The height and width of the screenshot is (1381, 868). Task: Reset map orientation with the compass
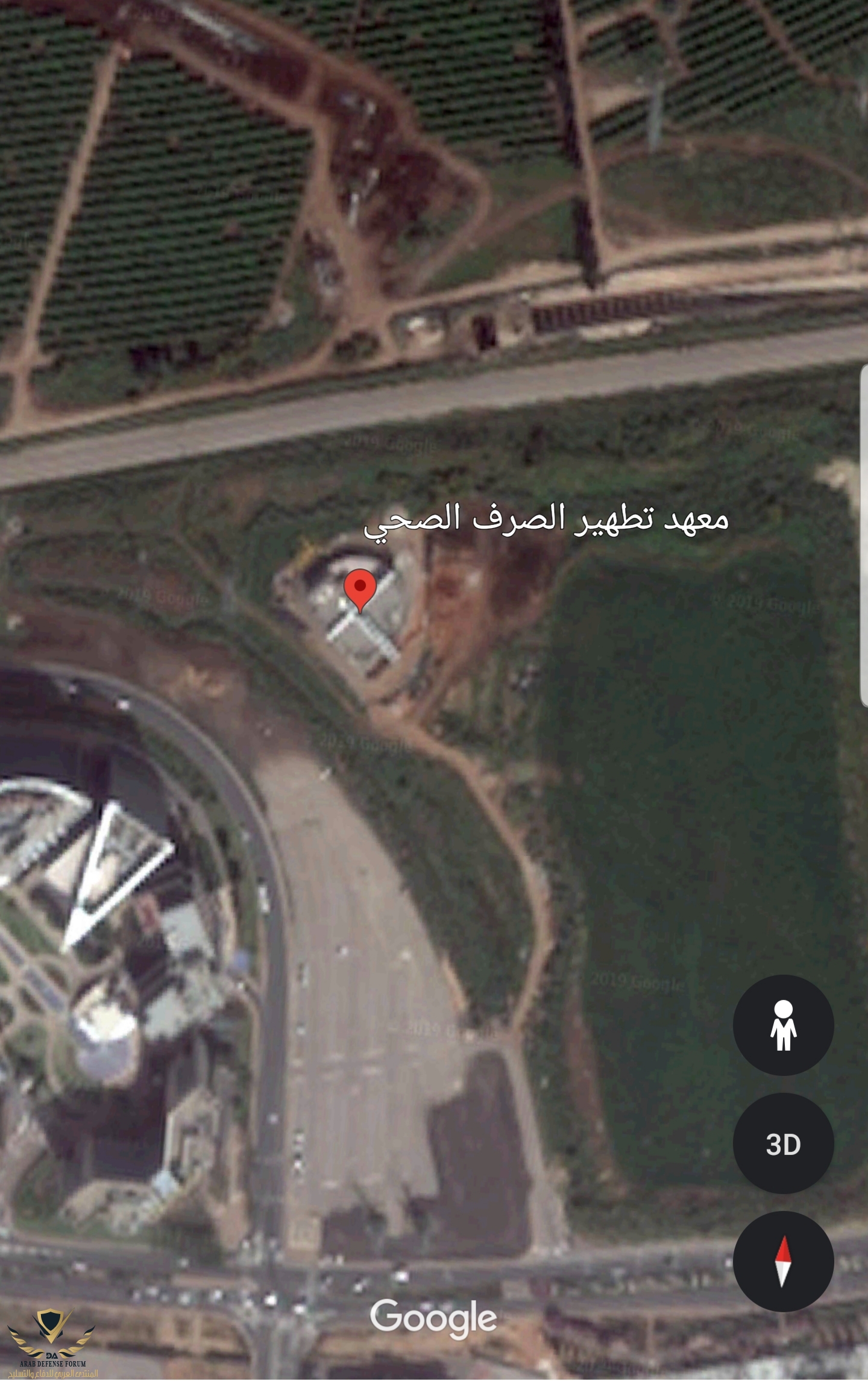783,1261
